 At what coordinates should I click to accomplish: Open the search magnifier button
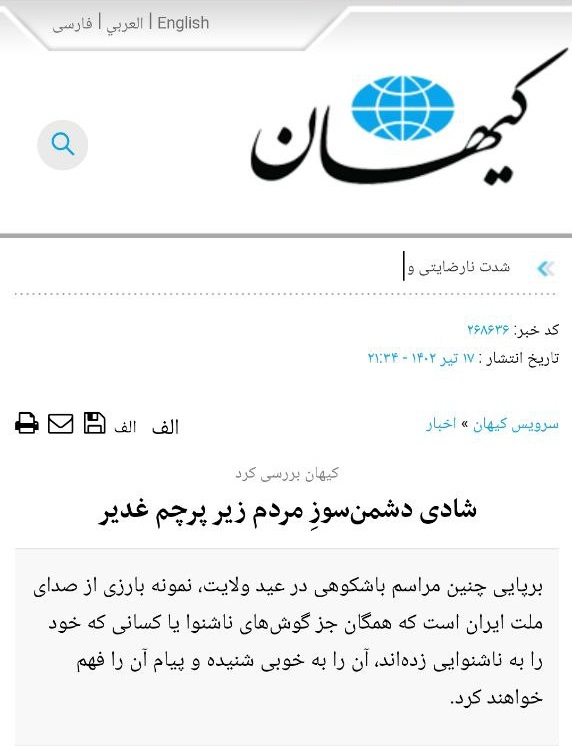tap(63, 145)
